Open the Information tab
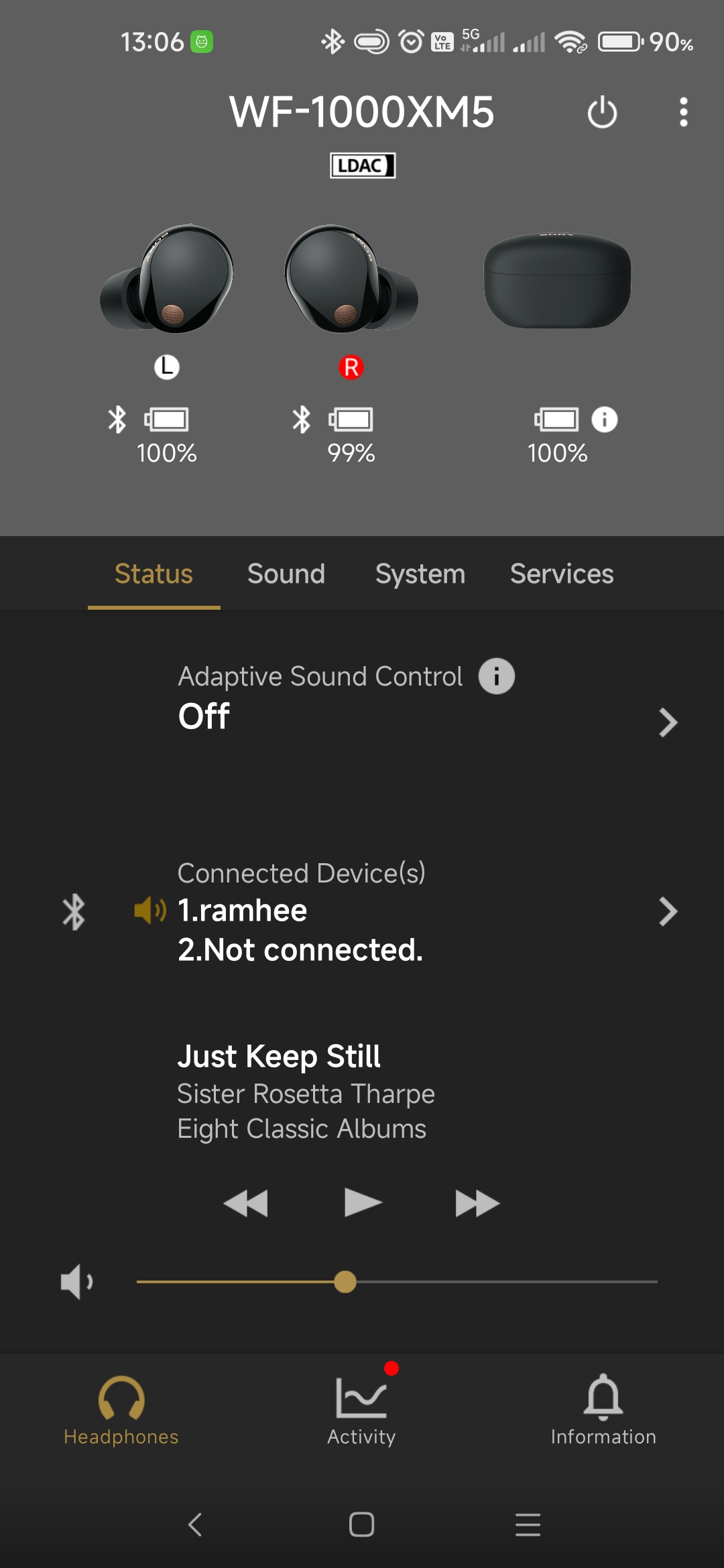 click(603, 1409)
